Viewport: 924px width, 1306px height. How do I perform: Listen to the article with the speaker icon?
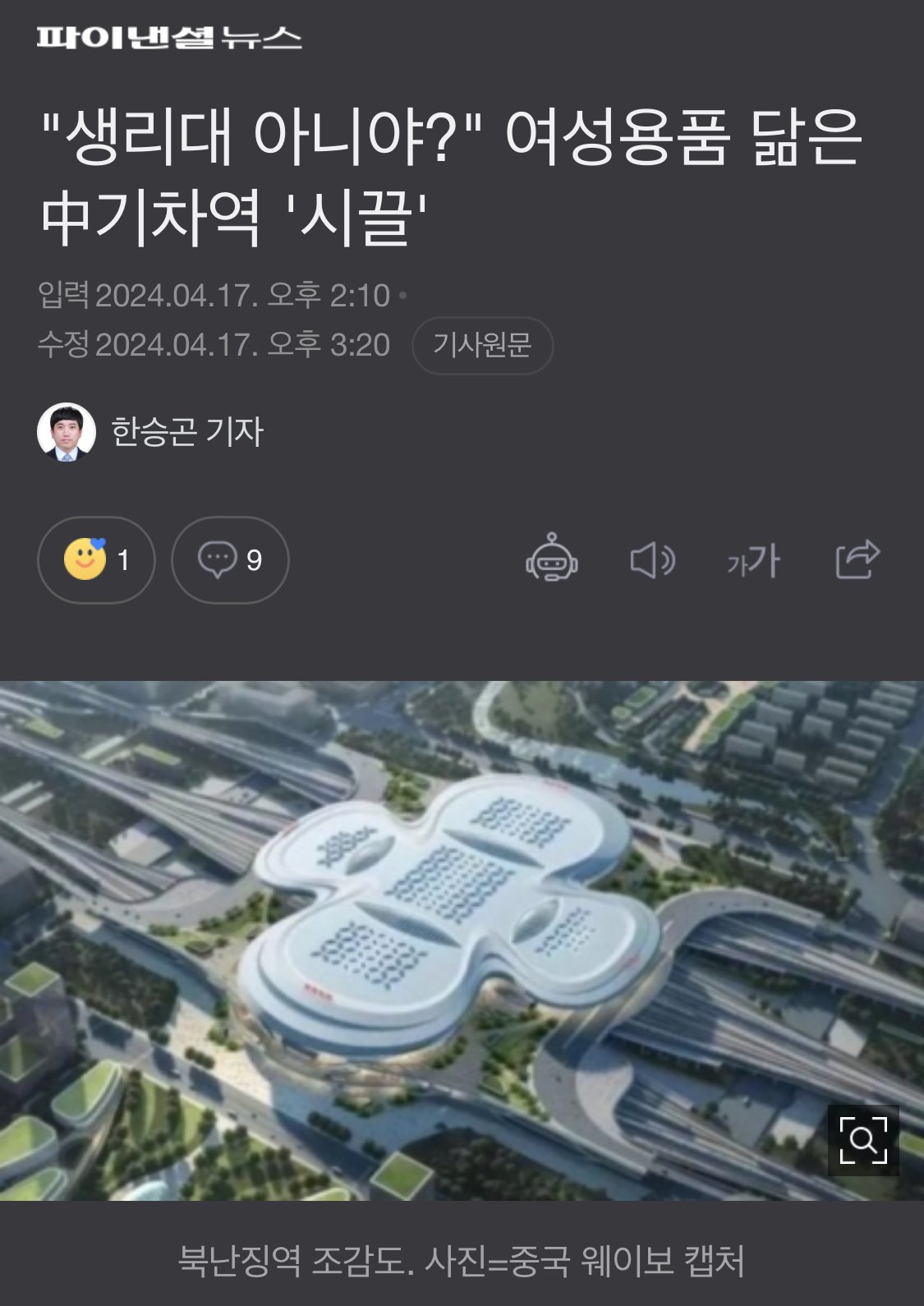(652, 560)
